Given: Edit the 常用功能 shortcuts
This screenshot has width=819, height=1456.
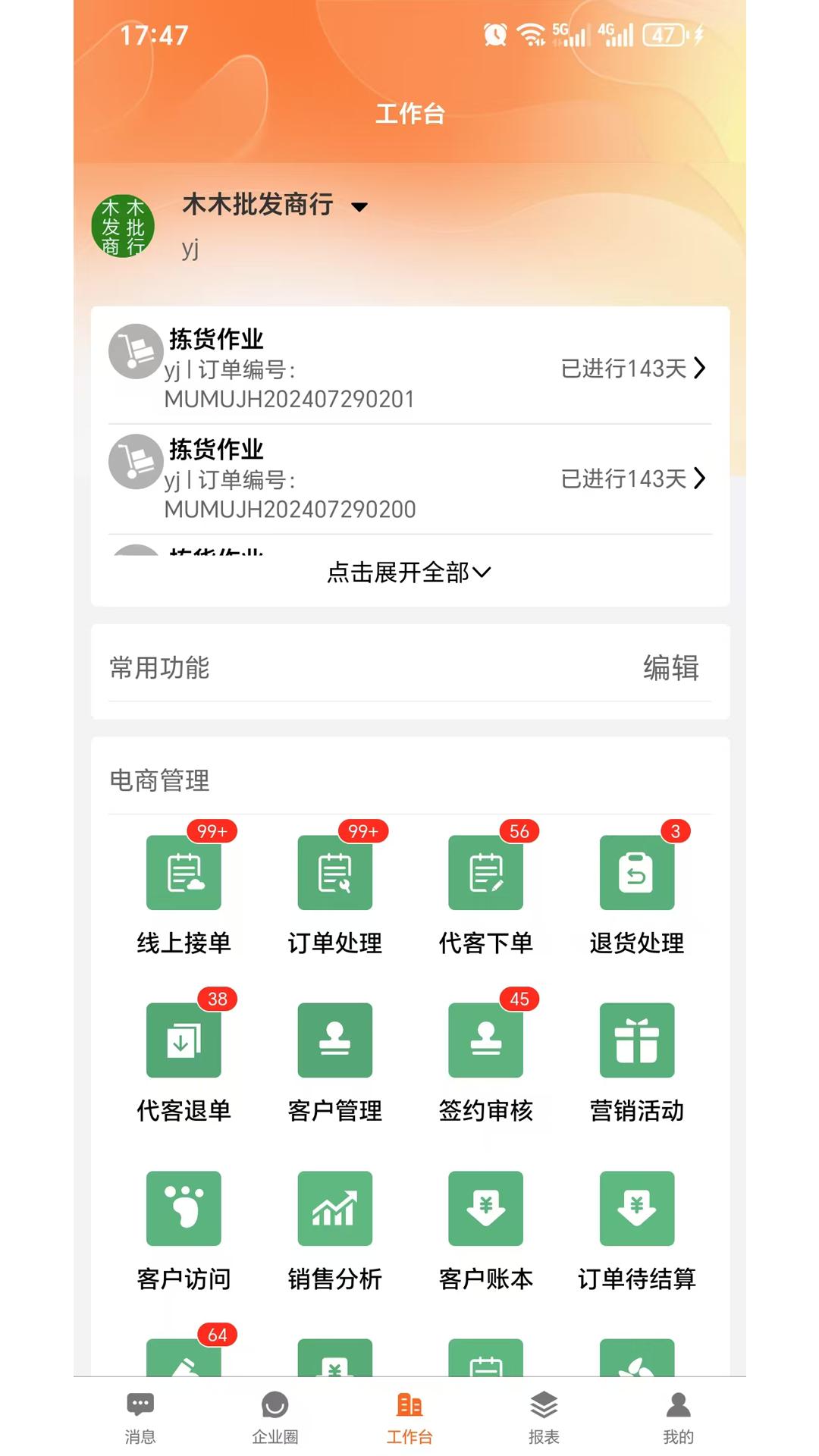Looking at the screenshot, I should (x=670, y=668).
